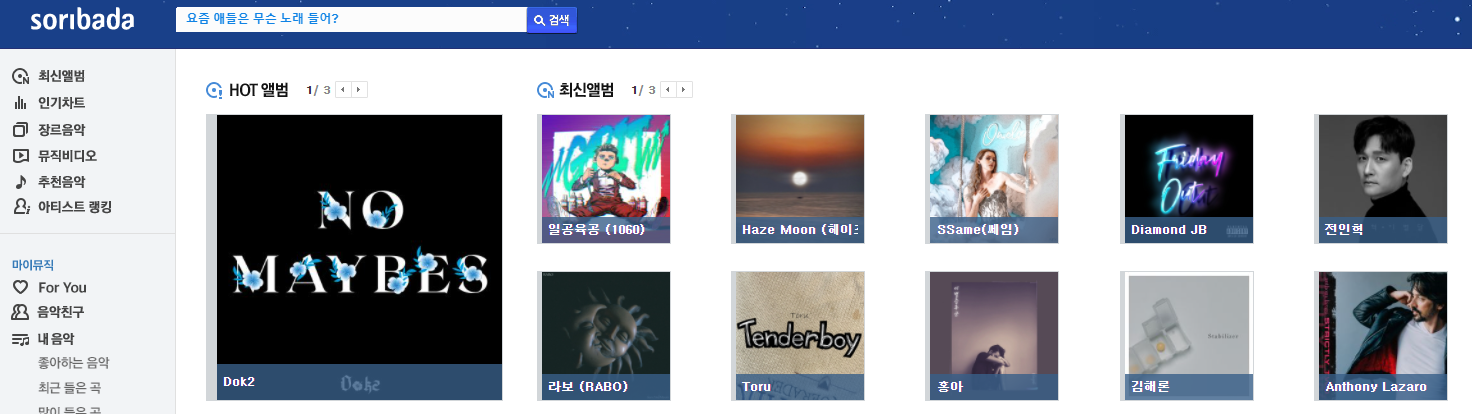The height and width of the screenshot is (414, 1472).
Task: Open the Haze Moon album tile
Action: [x=799, y=178]
